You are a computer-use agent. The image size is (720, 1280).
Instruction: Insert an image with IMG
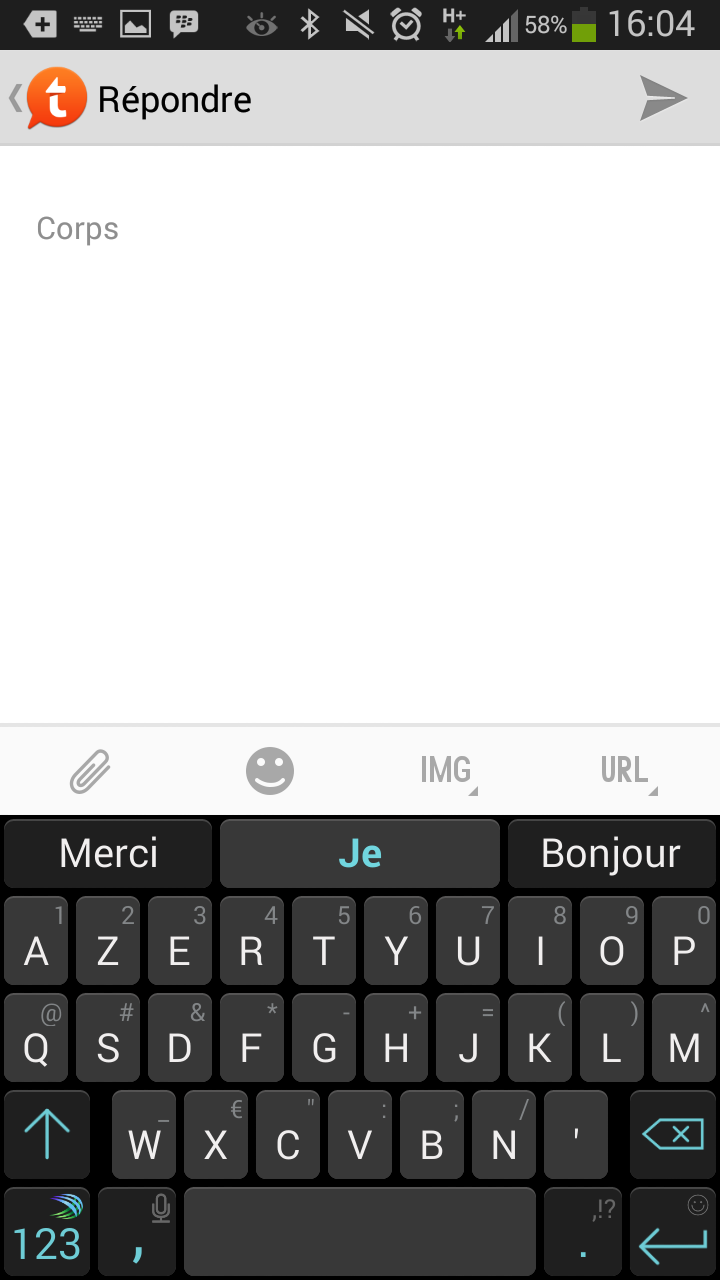[x=447, y=771]
